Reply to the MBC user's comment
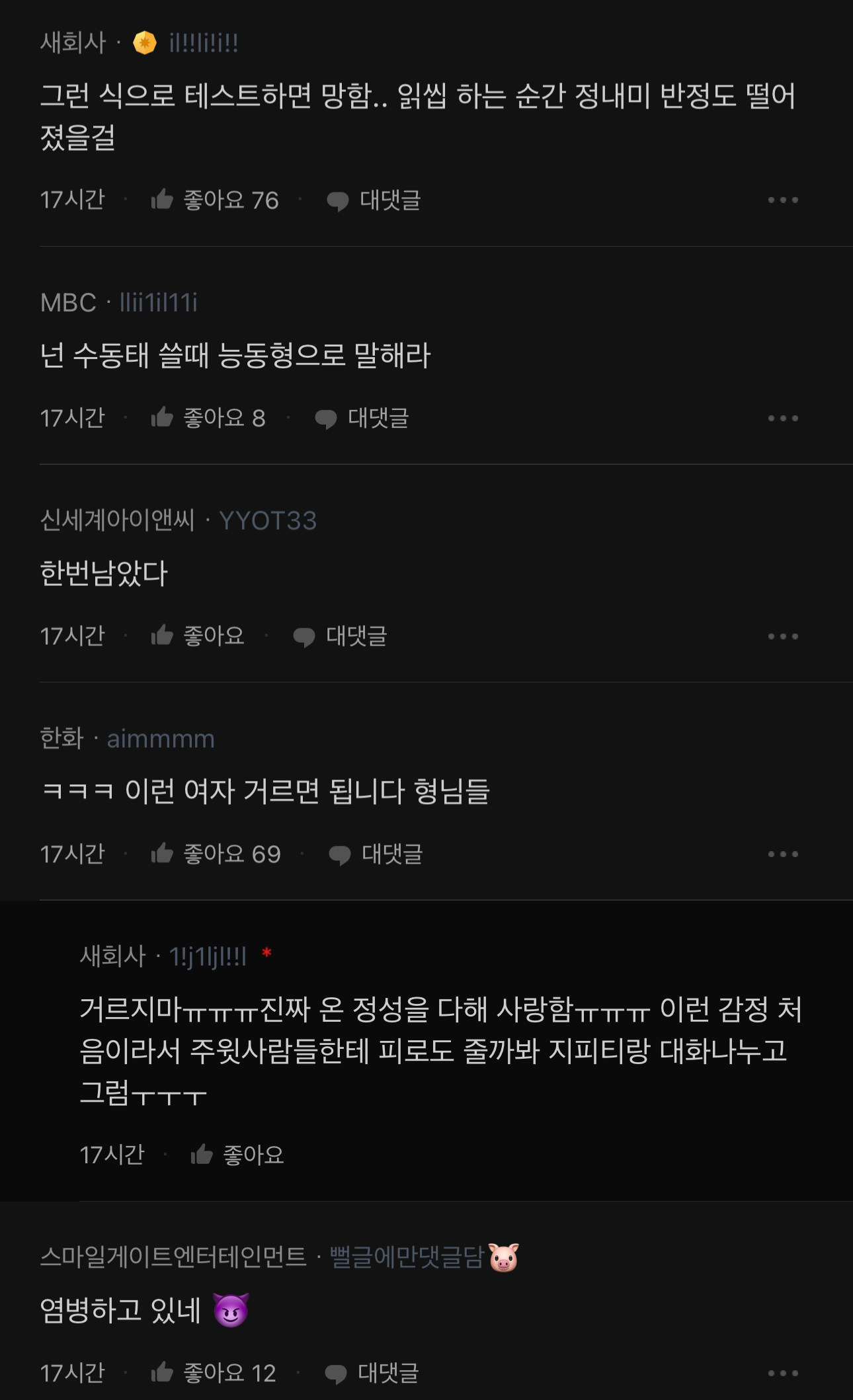The image size is (853, 1400). point(362,418)
